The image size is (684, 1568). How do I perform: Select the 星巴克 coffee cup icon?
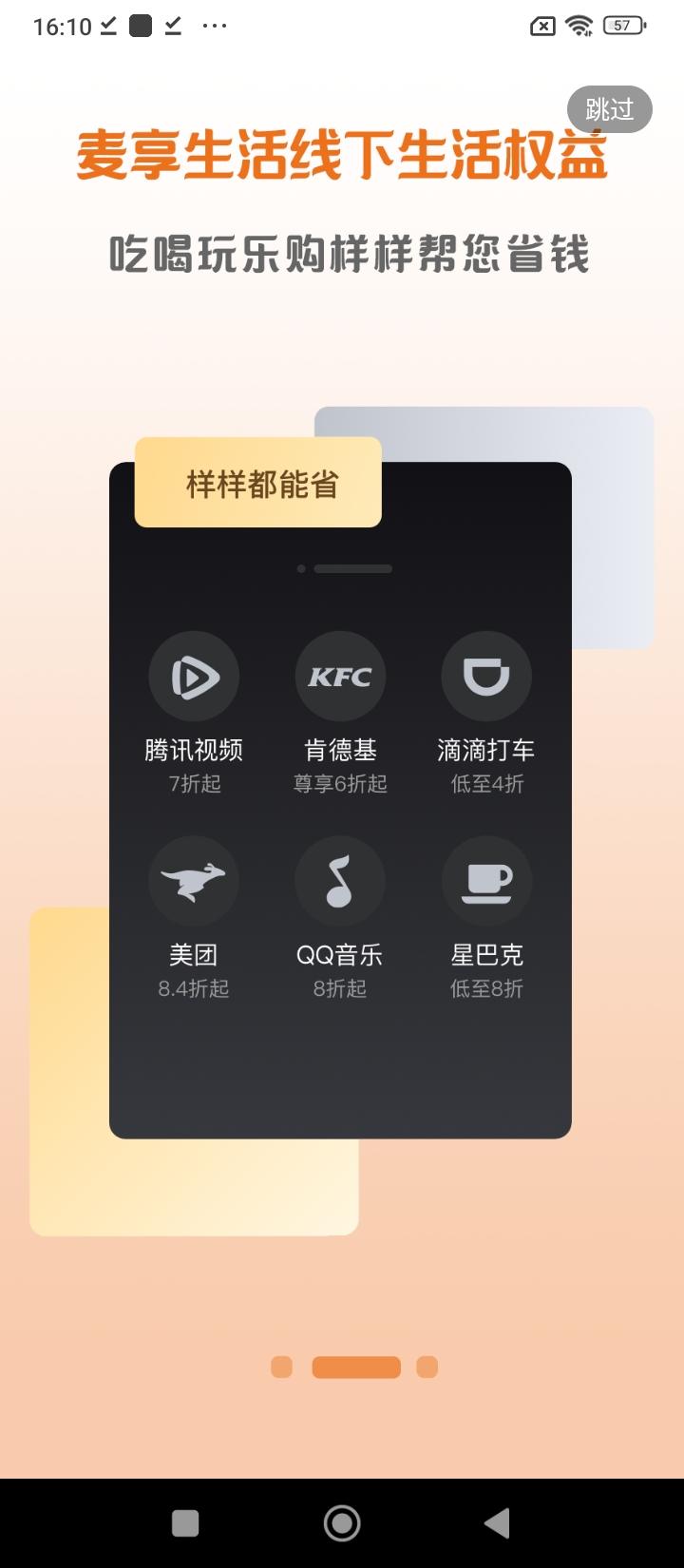pyautogui.click(x=486, y=881)
